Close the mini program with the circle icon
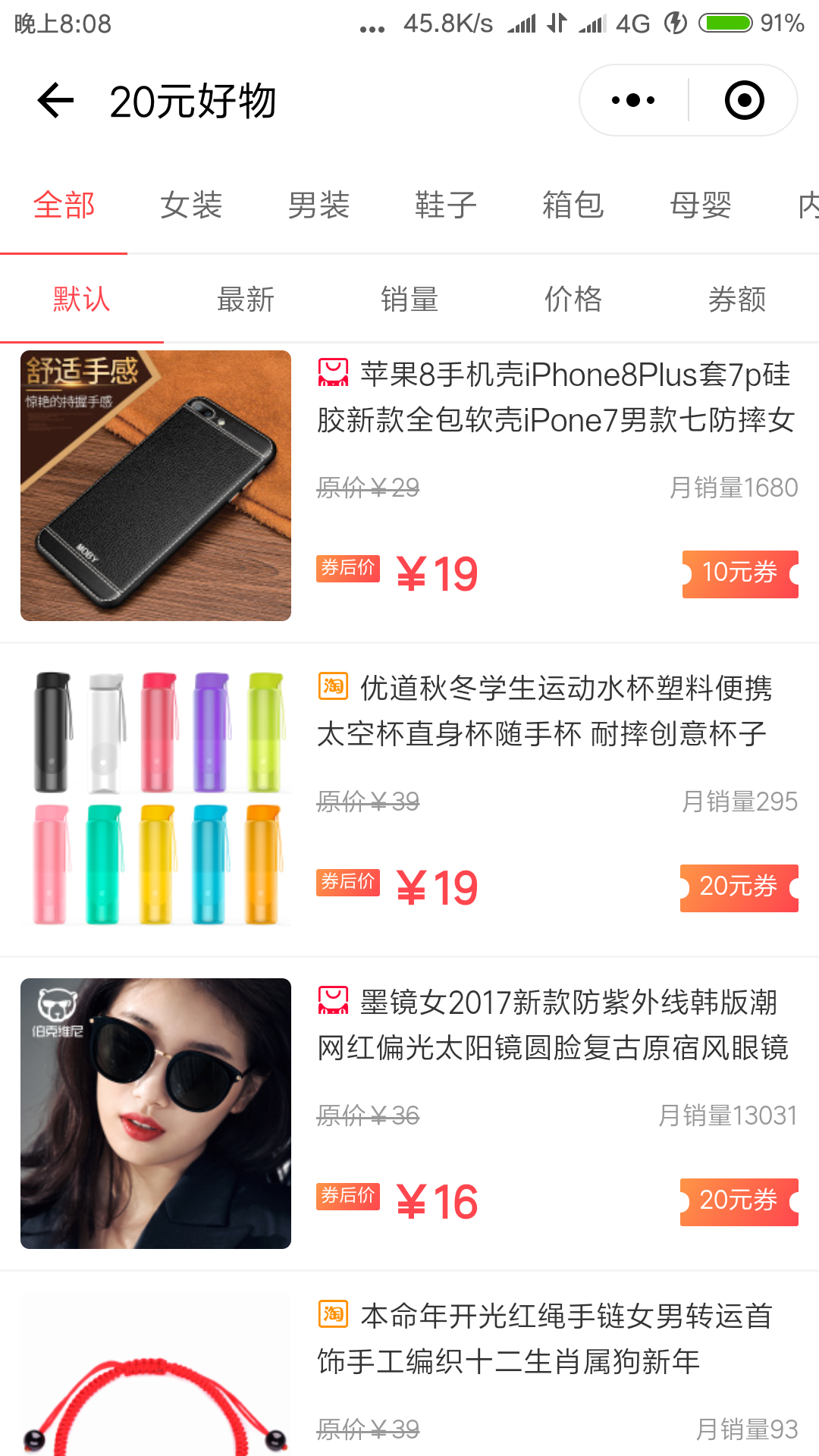819x1456 pixels. 744,100
